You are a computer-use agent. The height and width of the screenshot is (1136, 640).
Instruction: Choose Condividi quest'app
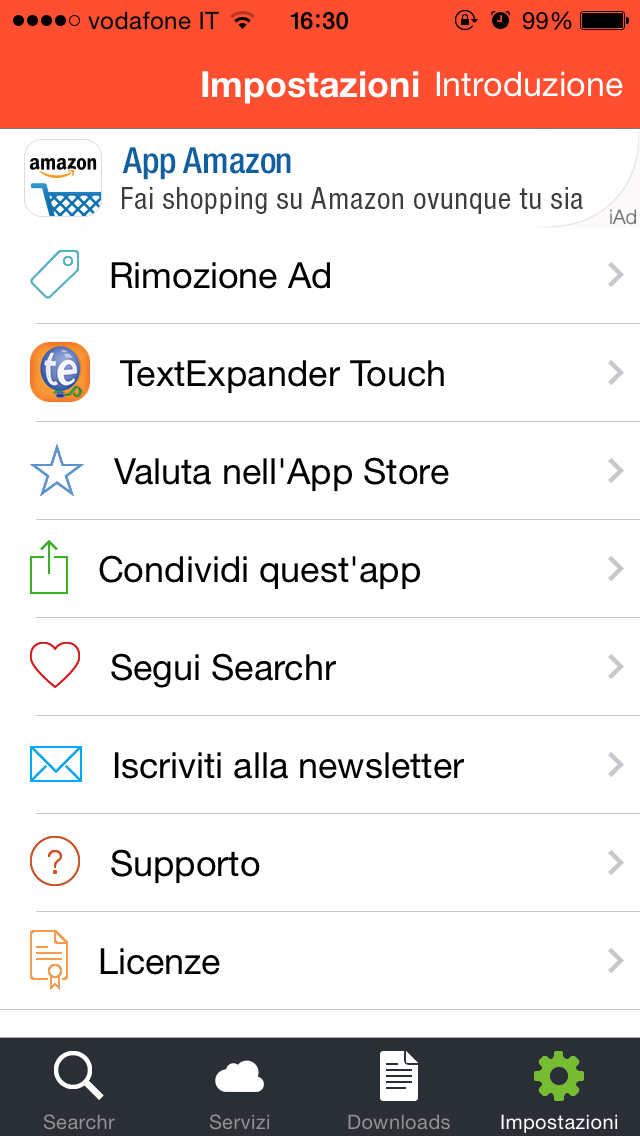320,570
